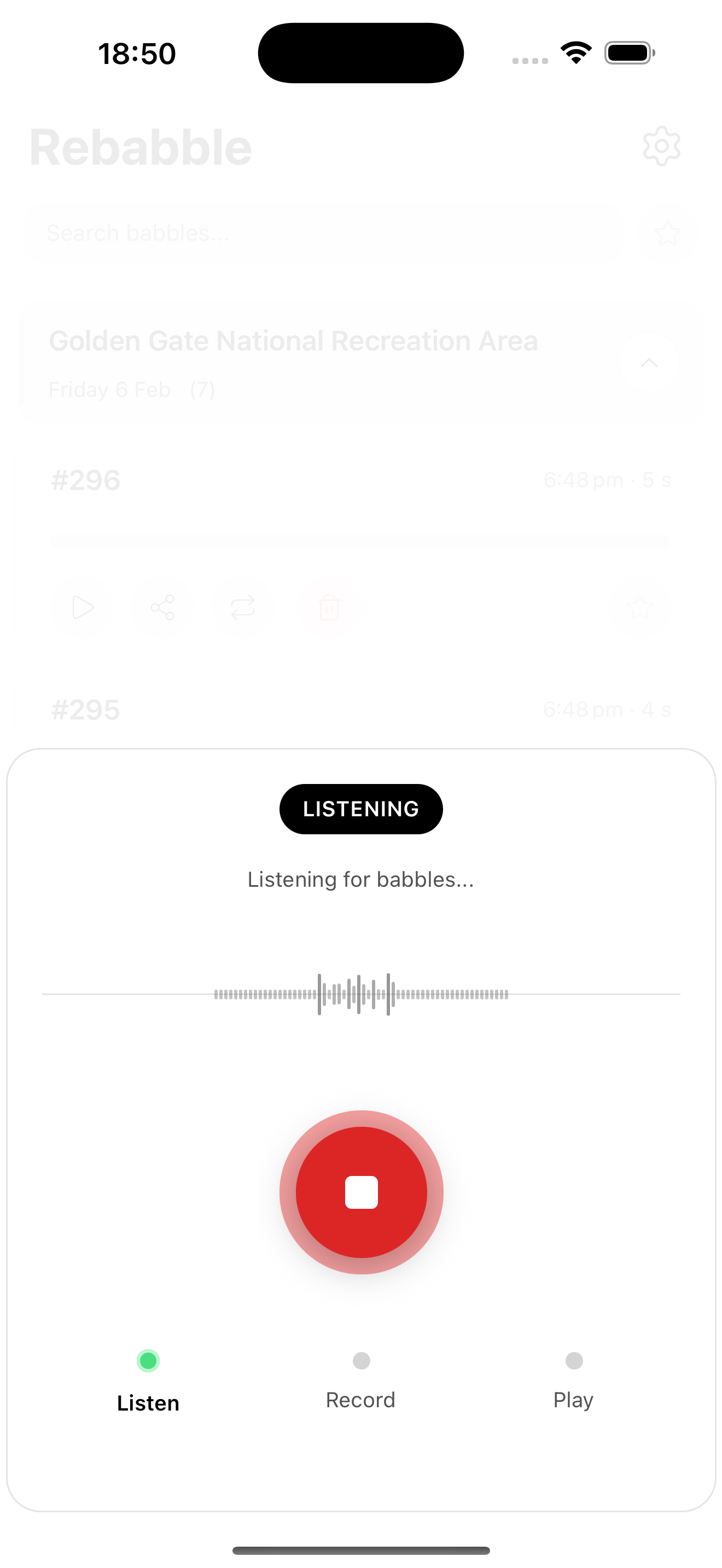Favorite babble #296 with its star
The image size is (722, 1568).
[640, 607]
